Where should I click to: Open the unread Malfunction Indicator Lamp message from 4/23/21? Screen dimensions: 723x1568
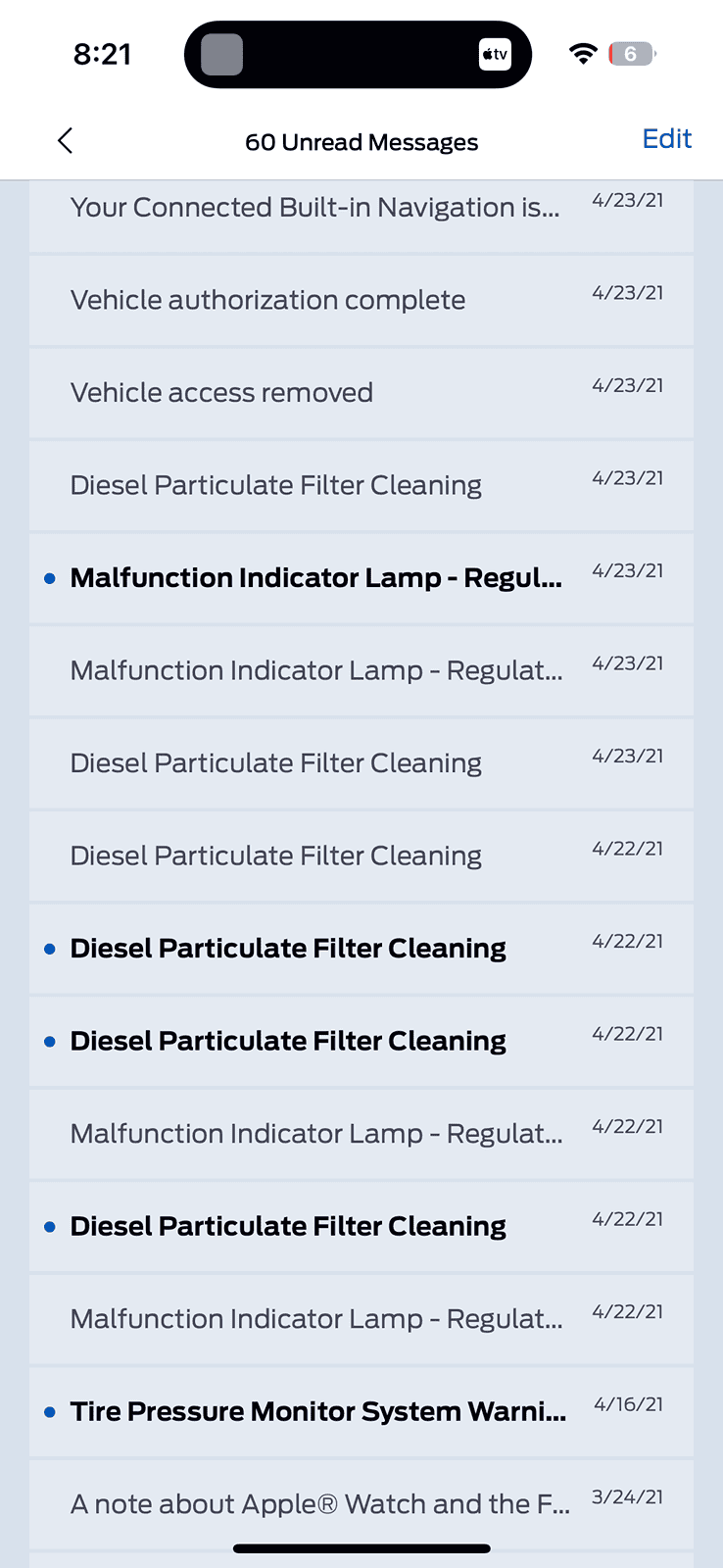click(361, 578)
